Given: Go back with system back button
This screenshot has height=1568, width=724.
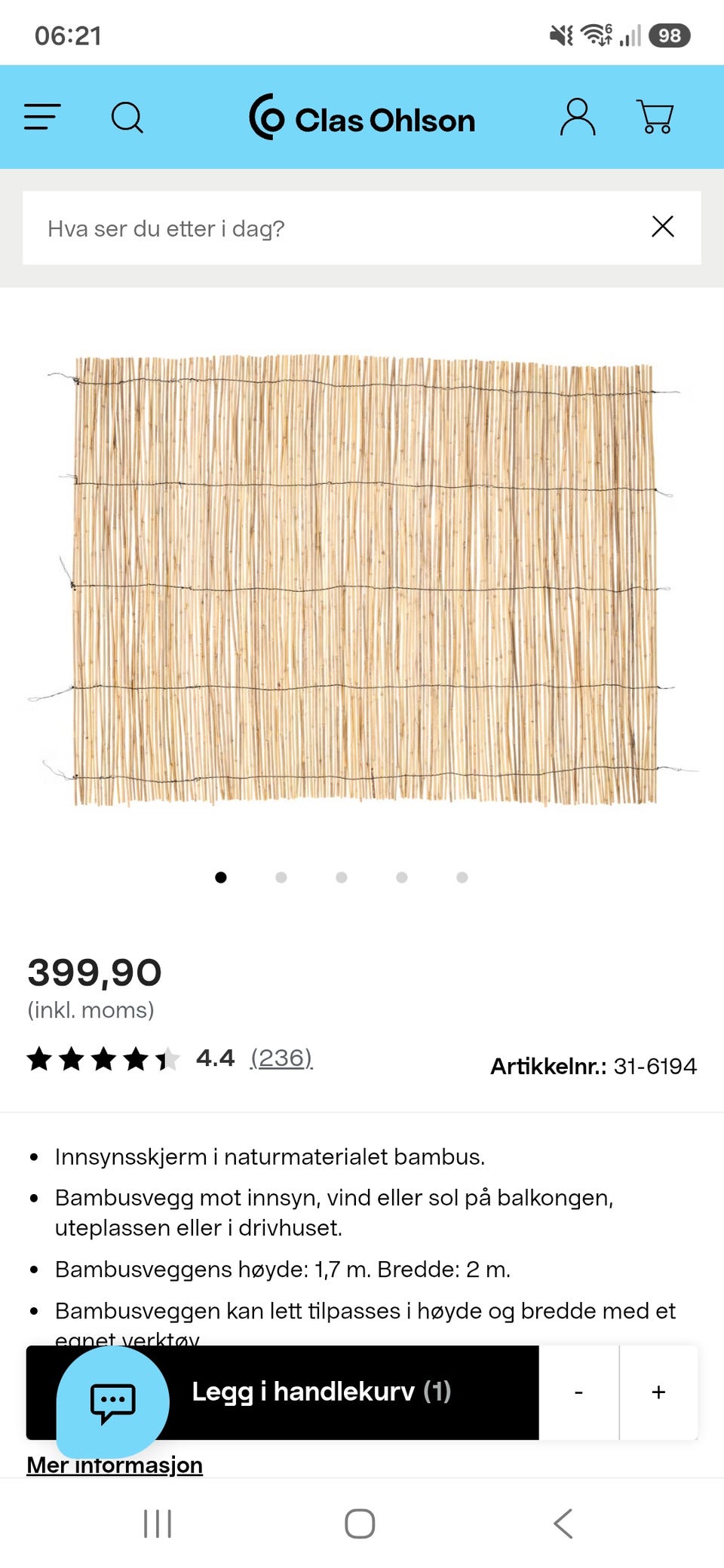Looking at the screenshot, I should [563, 1524].
